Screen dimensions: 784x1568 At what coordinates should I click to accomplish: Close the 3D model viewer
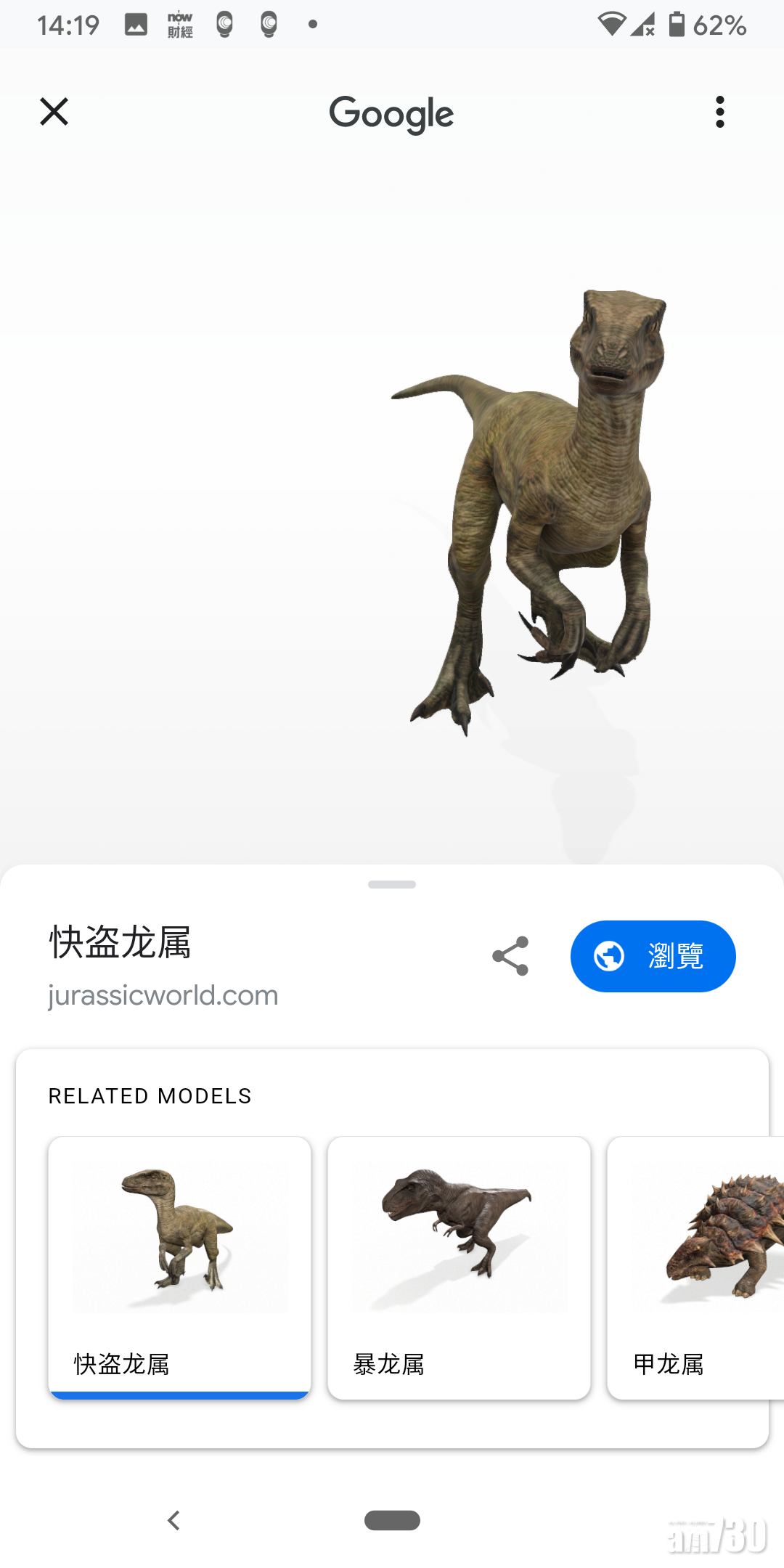click(x=54, y=112)
